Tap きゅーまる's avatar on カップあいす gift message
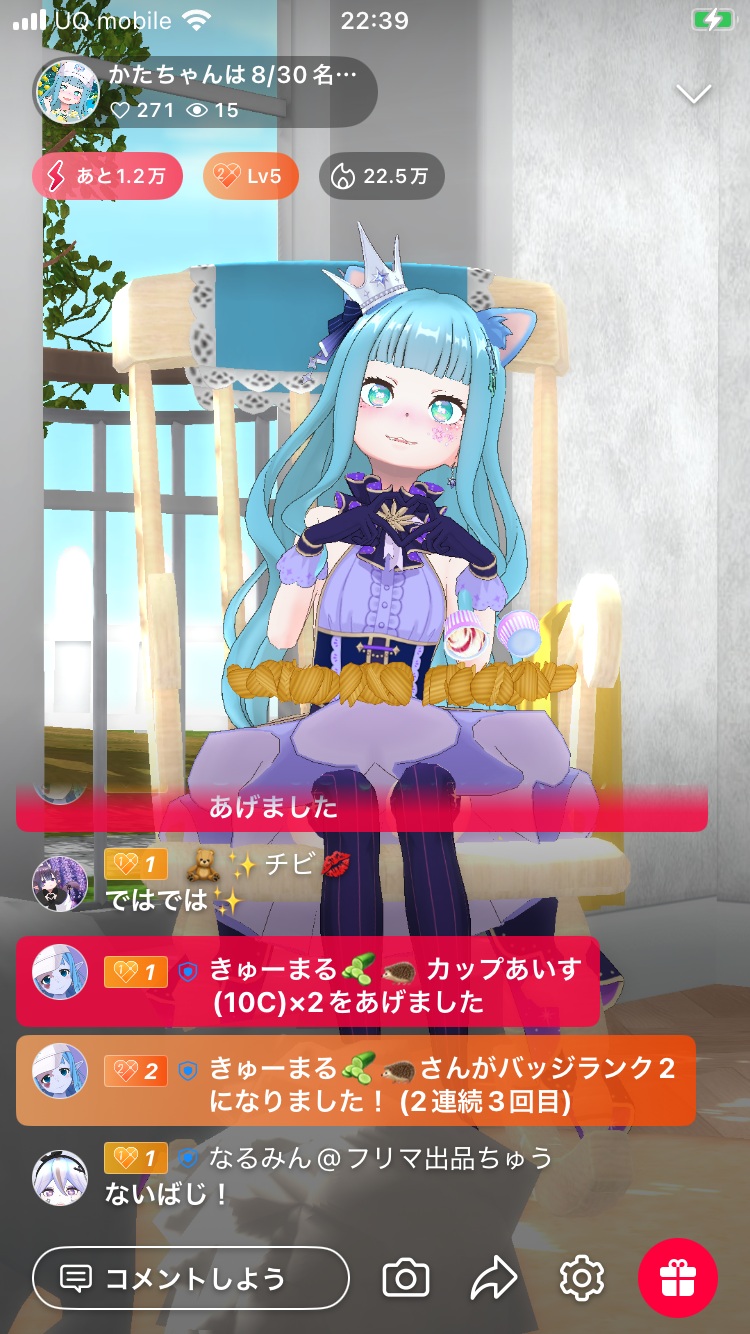The width and height of the screenshot is (750, 1334). [60, 971]
